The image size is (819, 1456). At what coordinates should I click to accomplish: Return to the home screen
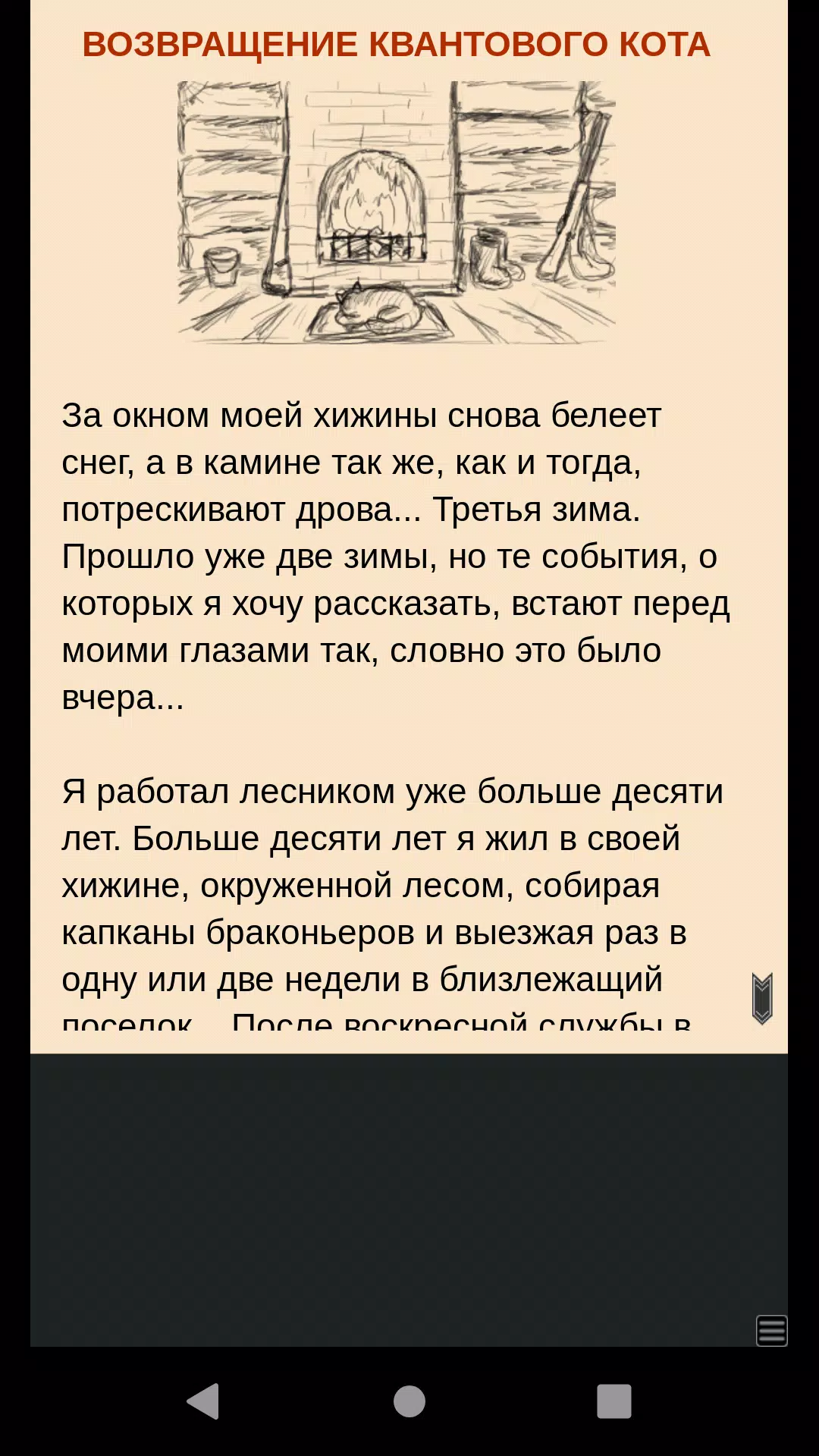(409, 1401)
